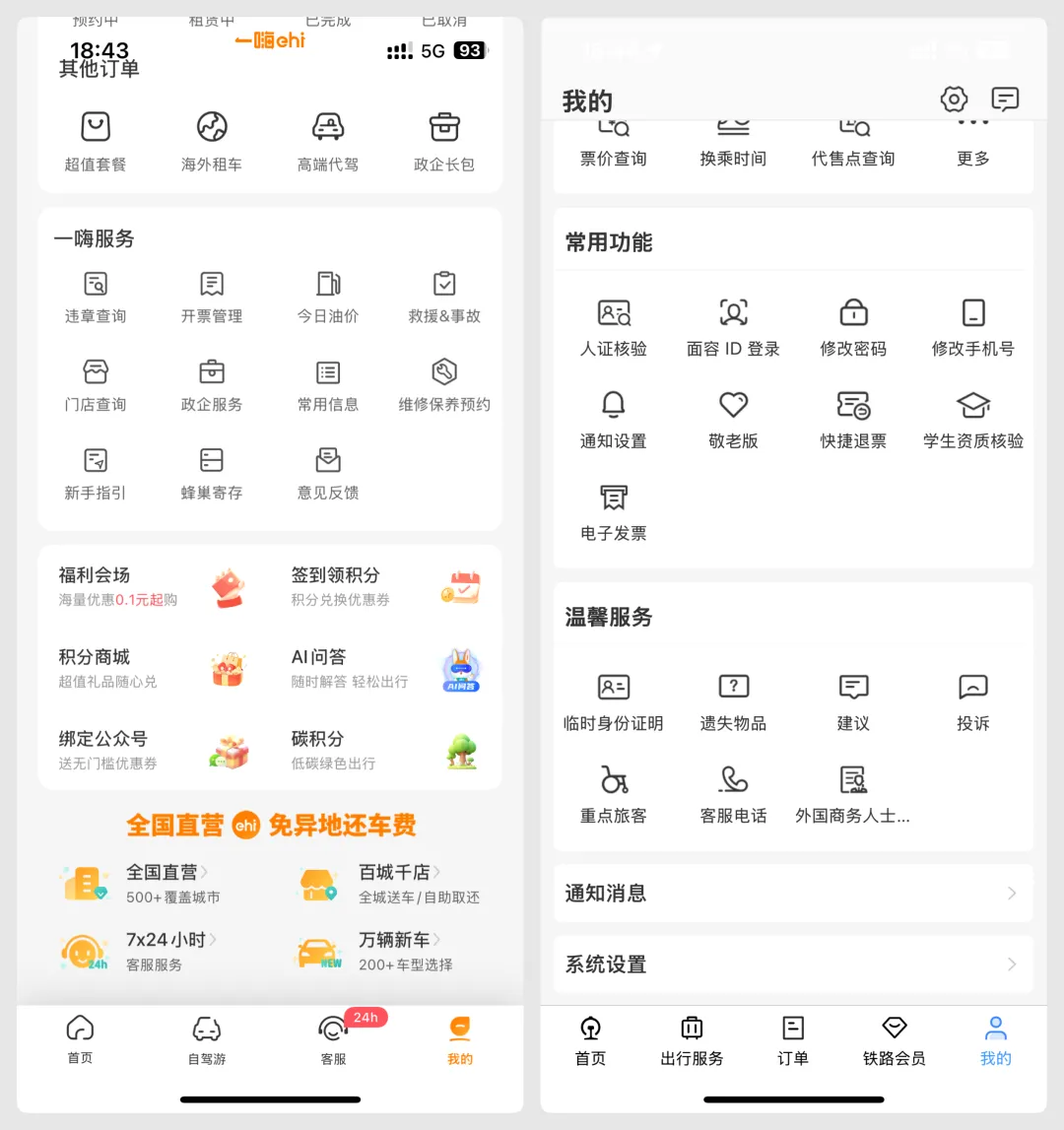Open the settings gear on 我的 page

953,100
